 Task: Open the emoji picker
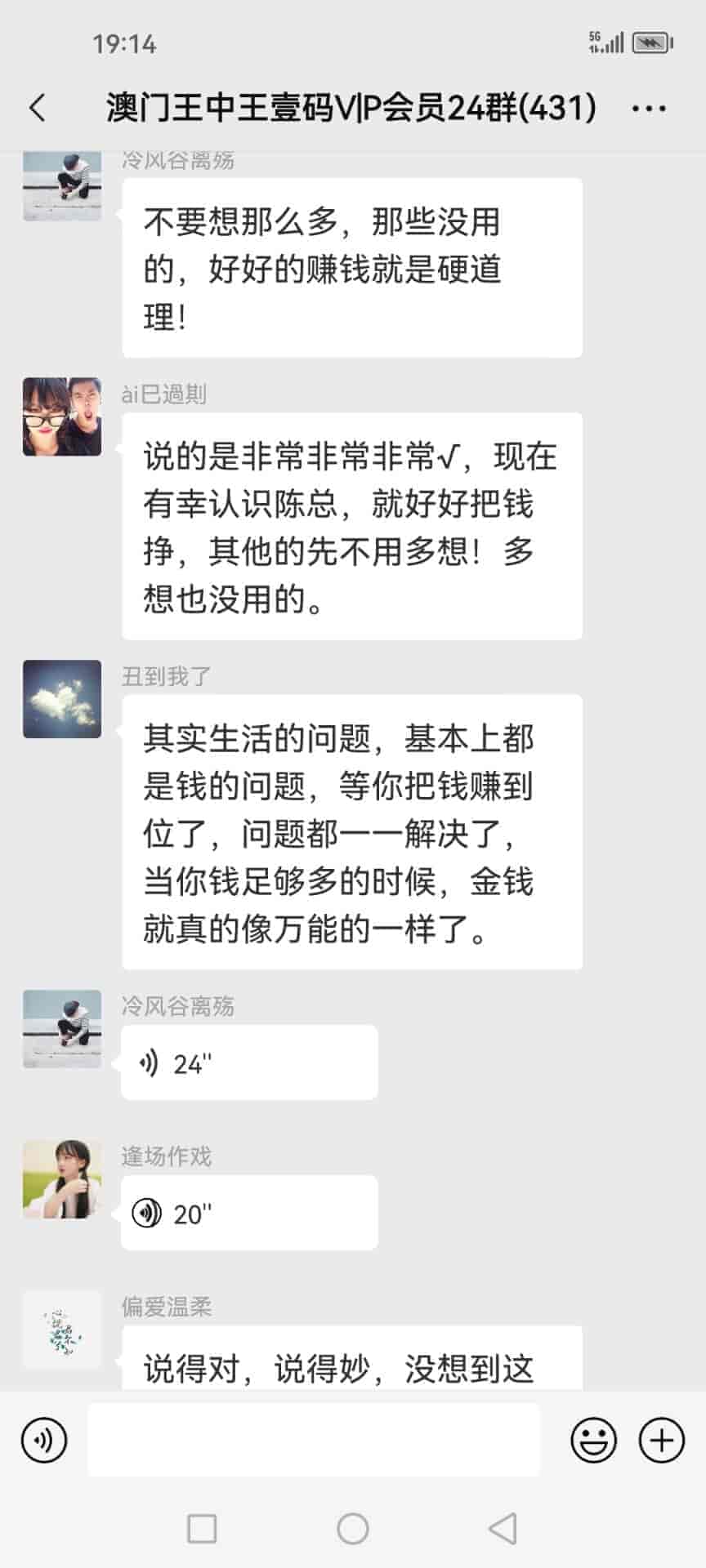(593, 1440)
